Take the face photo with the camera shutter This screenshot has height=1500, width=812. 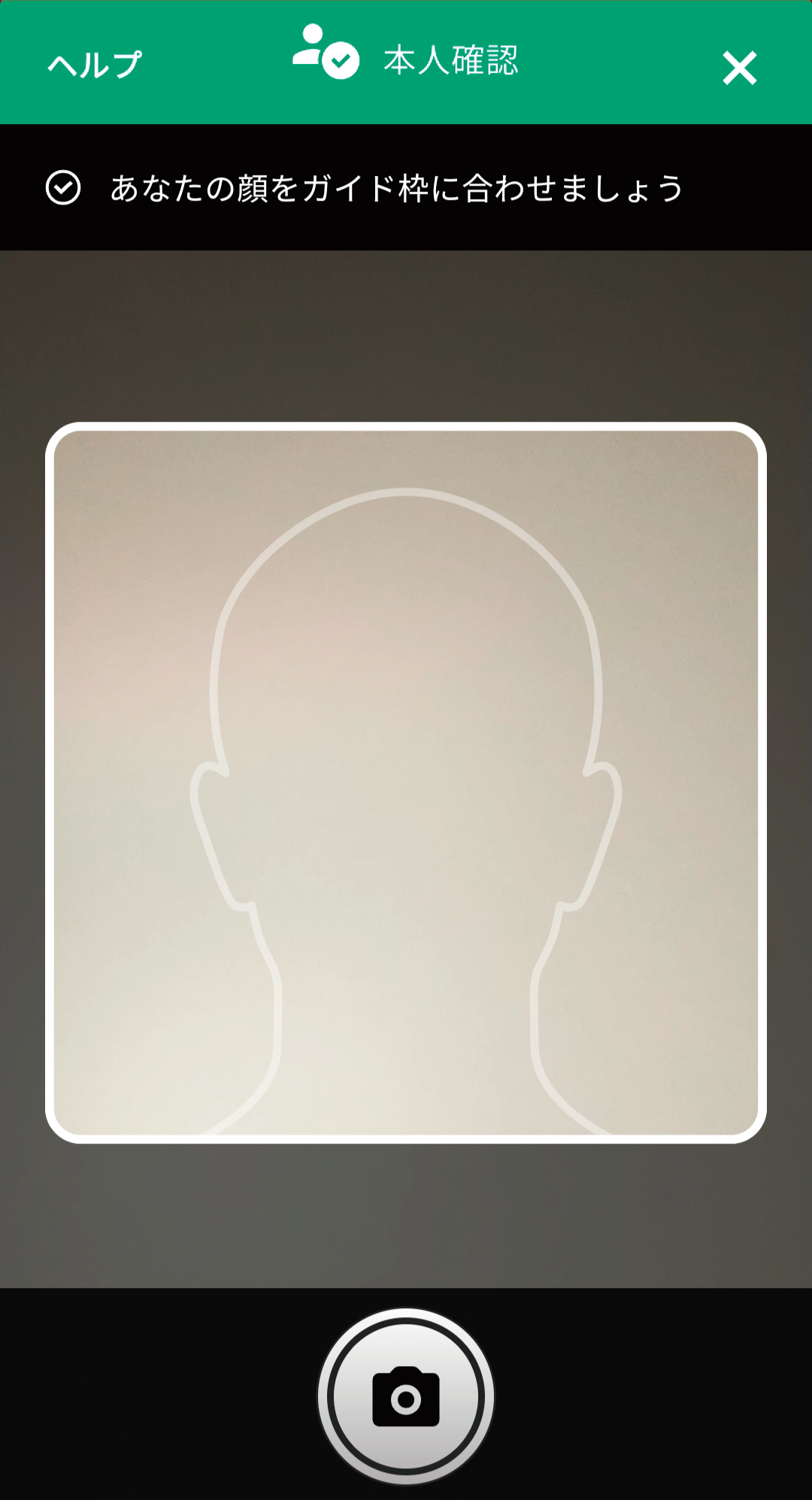(406, 1396)
